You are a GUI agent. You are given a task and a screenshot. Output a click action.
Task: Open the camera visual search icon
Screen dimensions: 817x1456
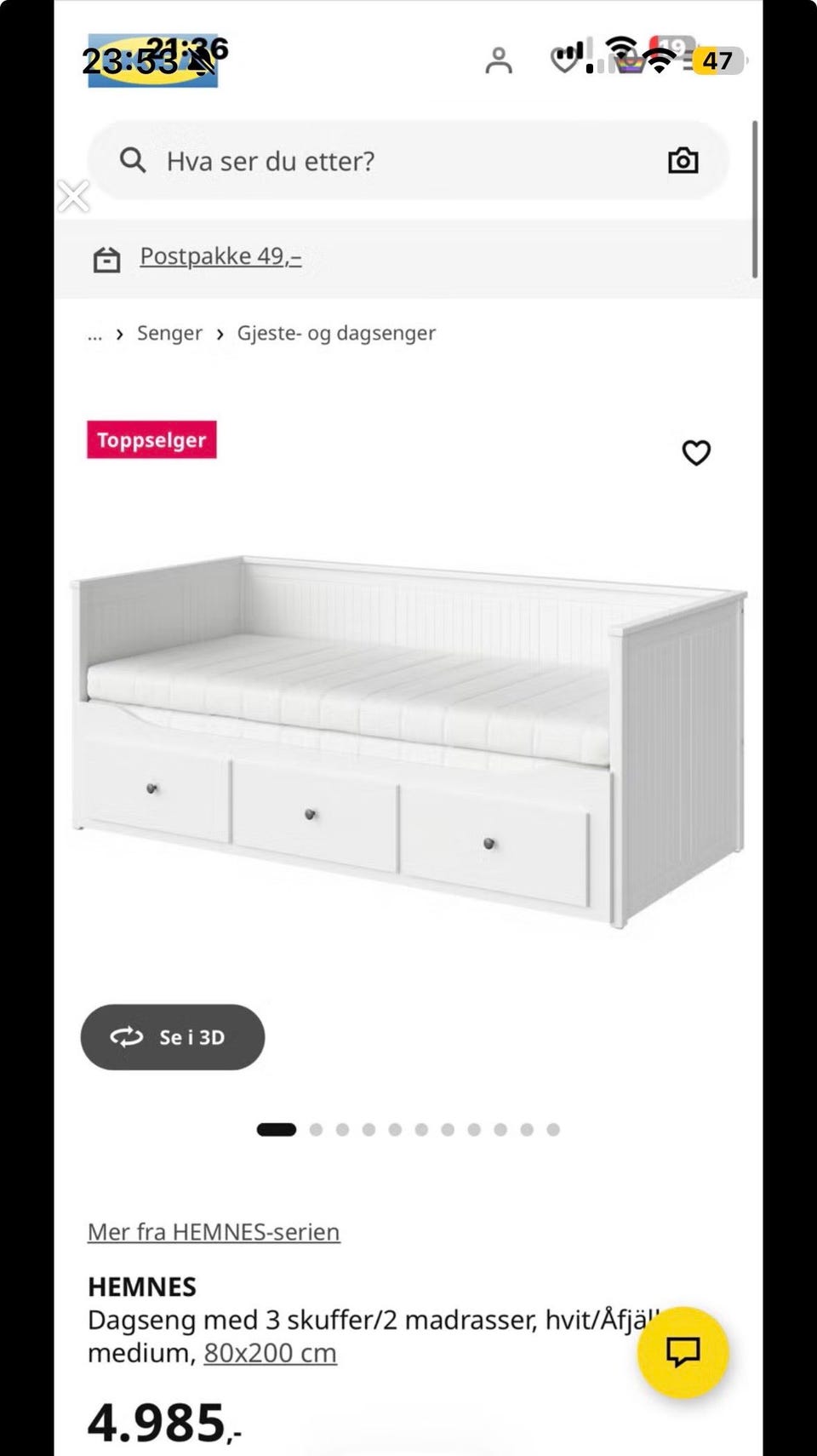click(683, 160)
